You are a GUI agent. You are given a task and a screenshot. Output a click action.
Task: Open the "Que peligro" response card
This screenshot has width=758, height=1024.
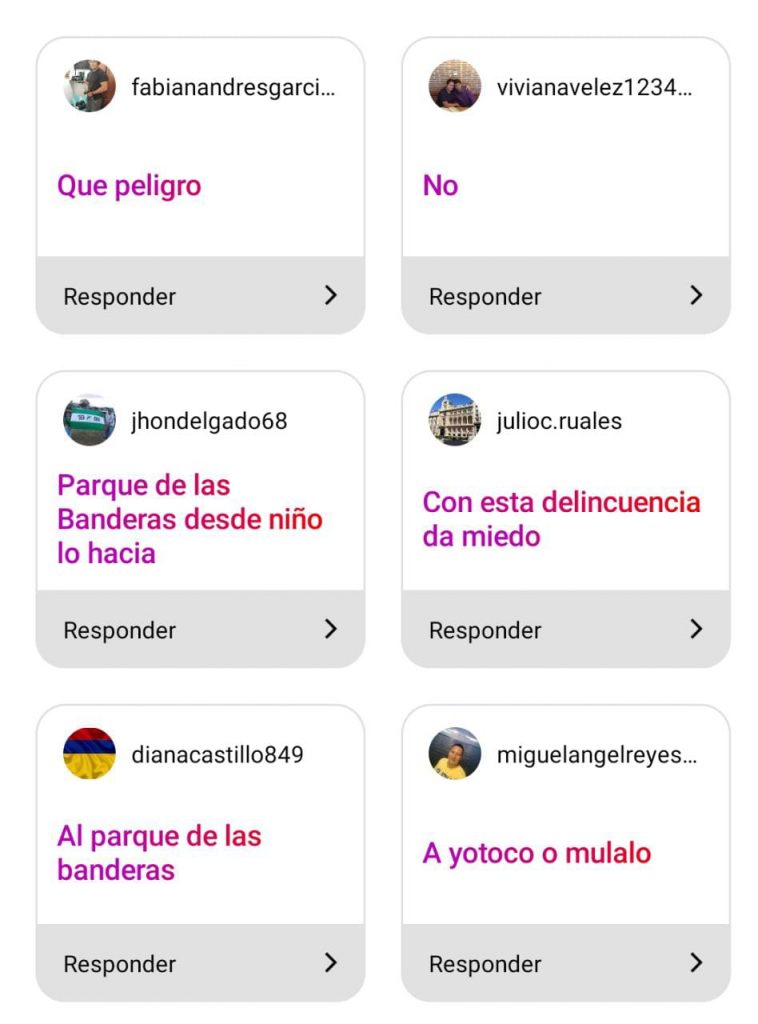pyautogui.click(x=130, y=186)
